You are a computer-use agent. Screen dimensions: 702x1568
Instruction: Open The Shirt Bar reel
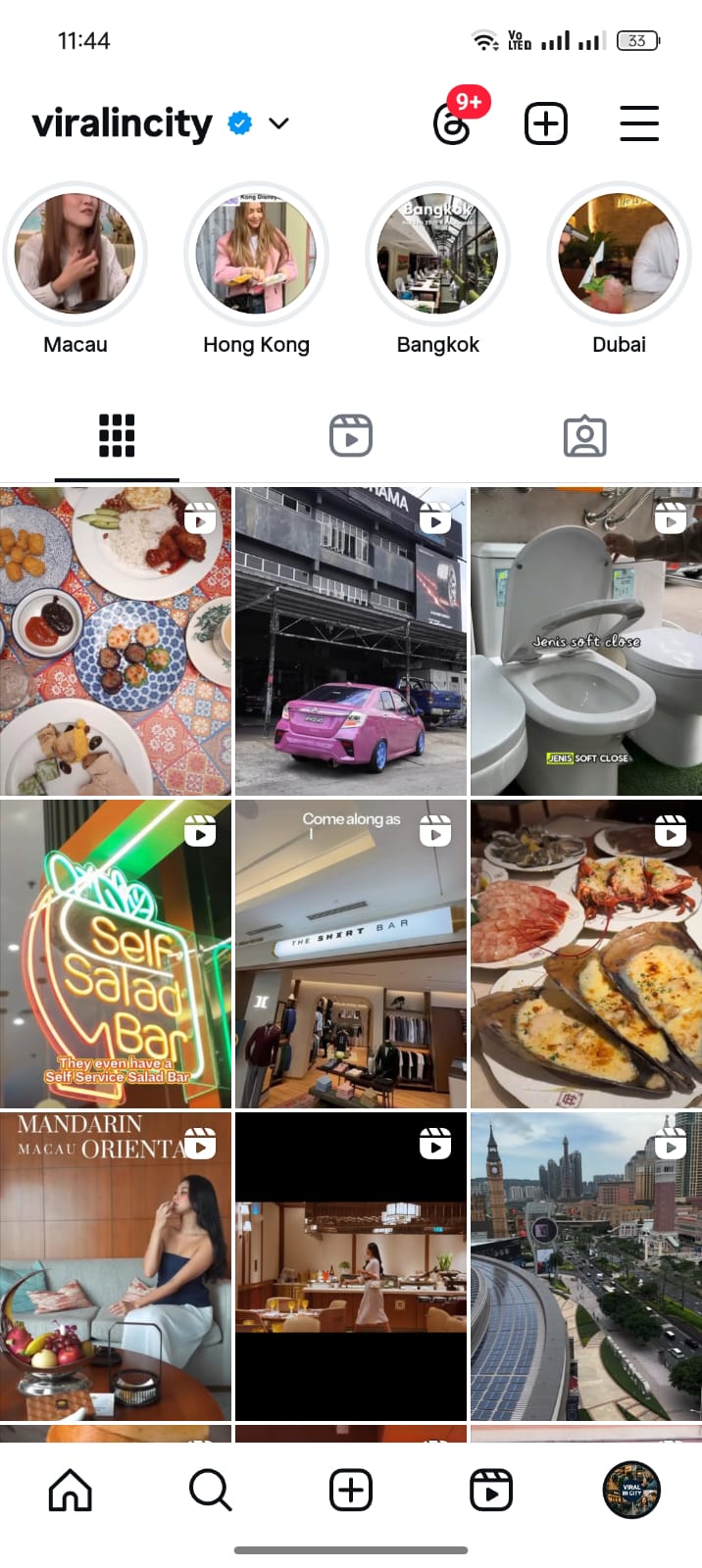pos(351,954)
